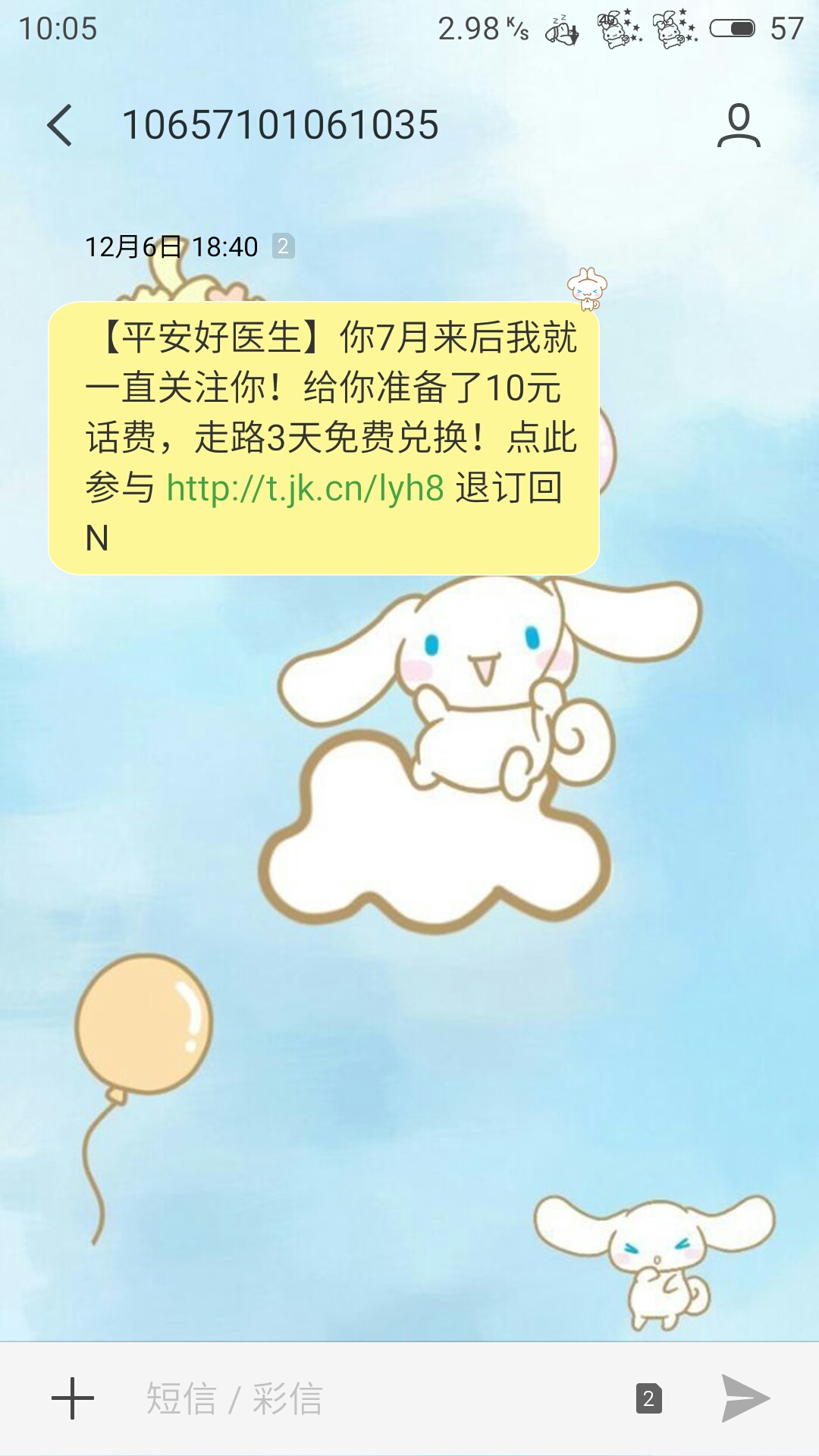Viewport: 819px width, 1456px height.
Task: Select the SIM 2 card indicator
Action: pyautogui.click(x=648, y=1398)
